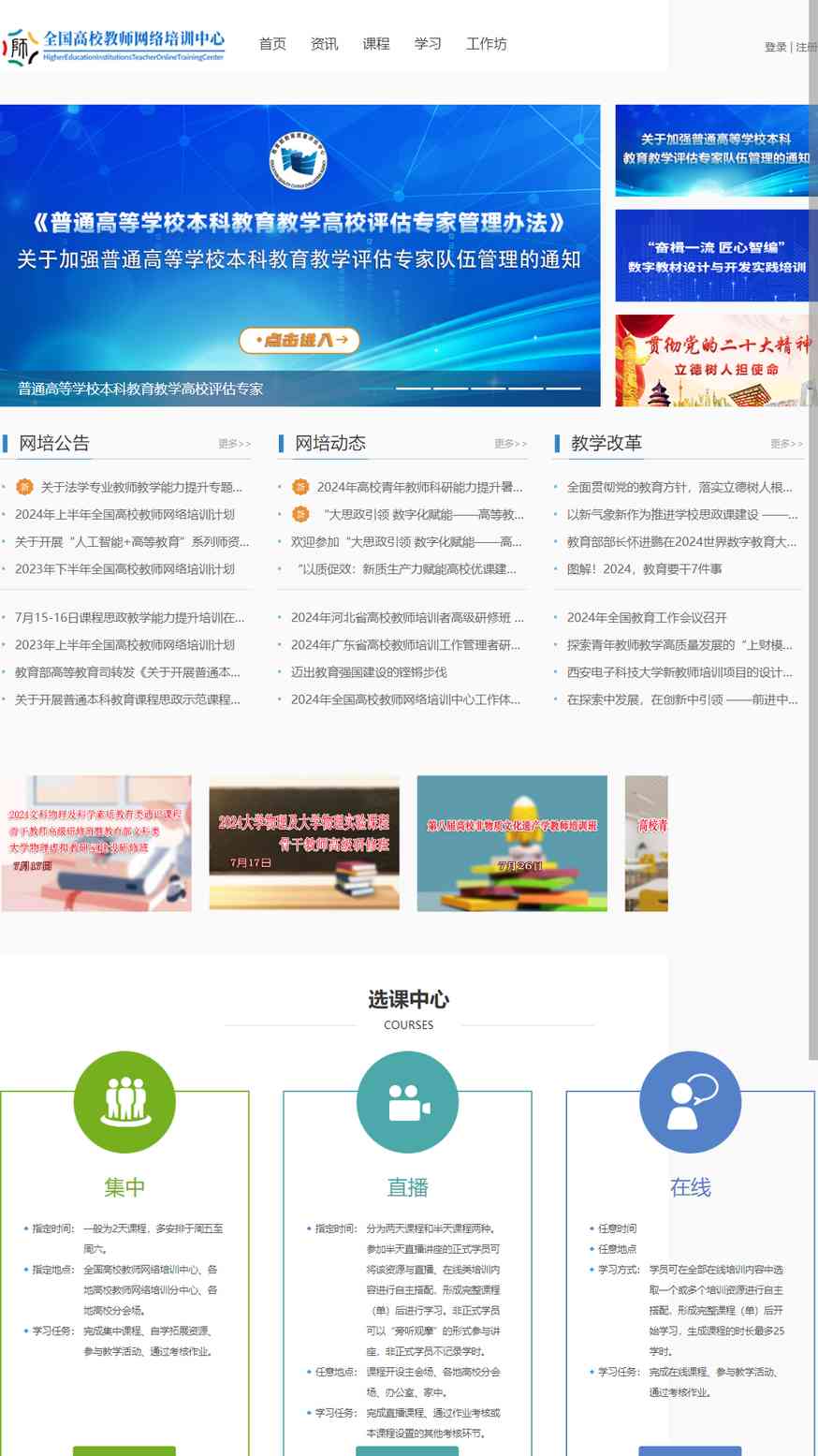The height and width of the screenshot is (1456, 818).
Task: Open the 学习 navigation item
Action: [x=428, y=44]
